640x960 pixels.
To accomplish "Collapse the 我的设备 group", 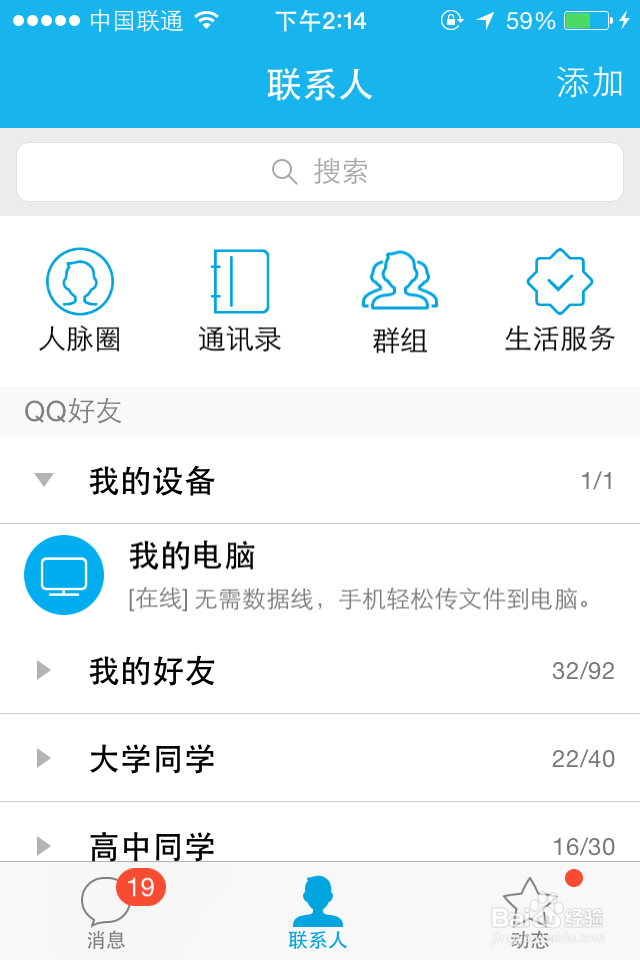I will point(320,480).
